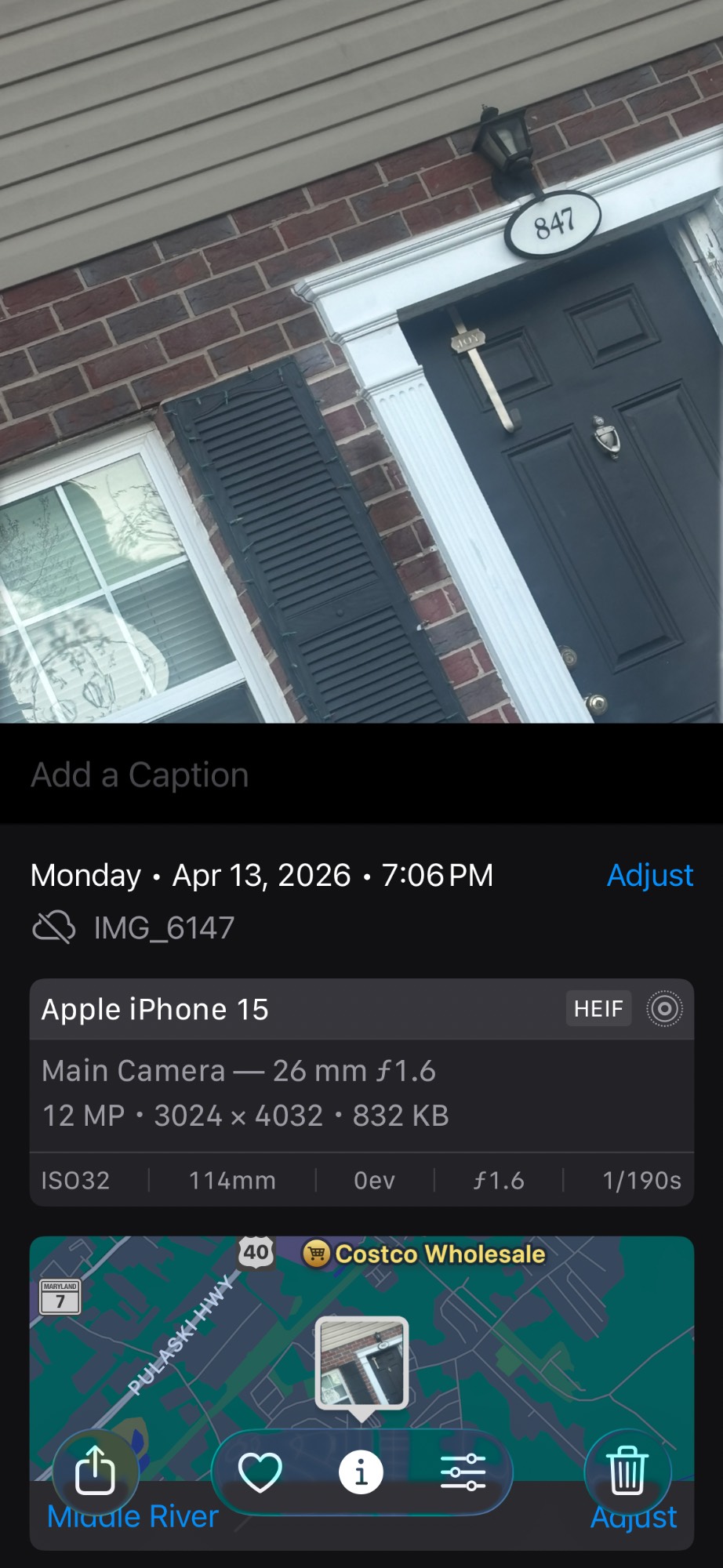The width and height of the screenshot is (723, 1568).
Task: Close the info panel via info icon
Action: pyautogui.click(x=361, y=1472)
